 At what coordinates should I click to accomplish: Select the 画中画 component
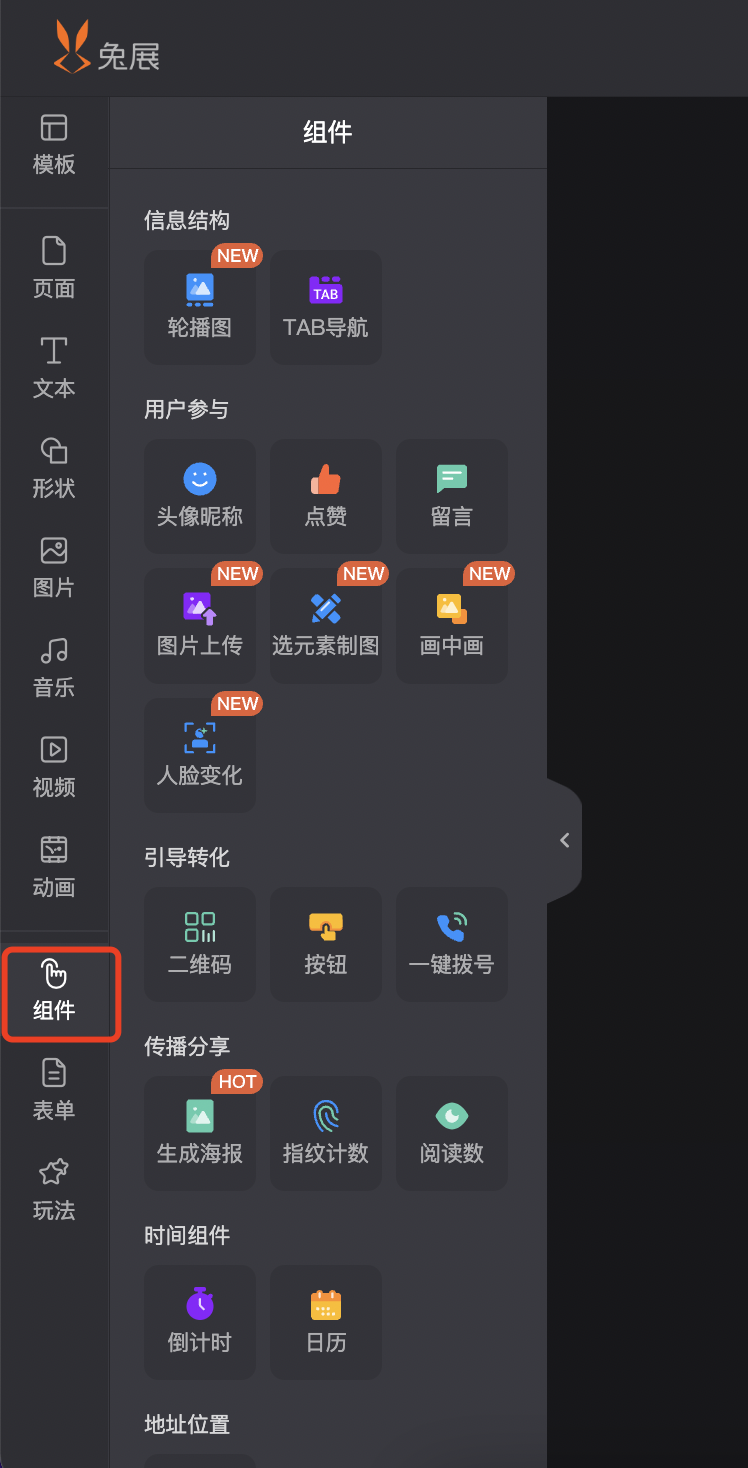point(452,625)
